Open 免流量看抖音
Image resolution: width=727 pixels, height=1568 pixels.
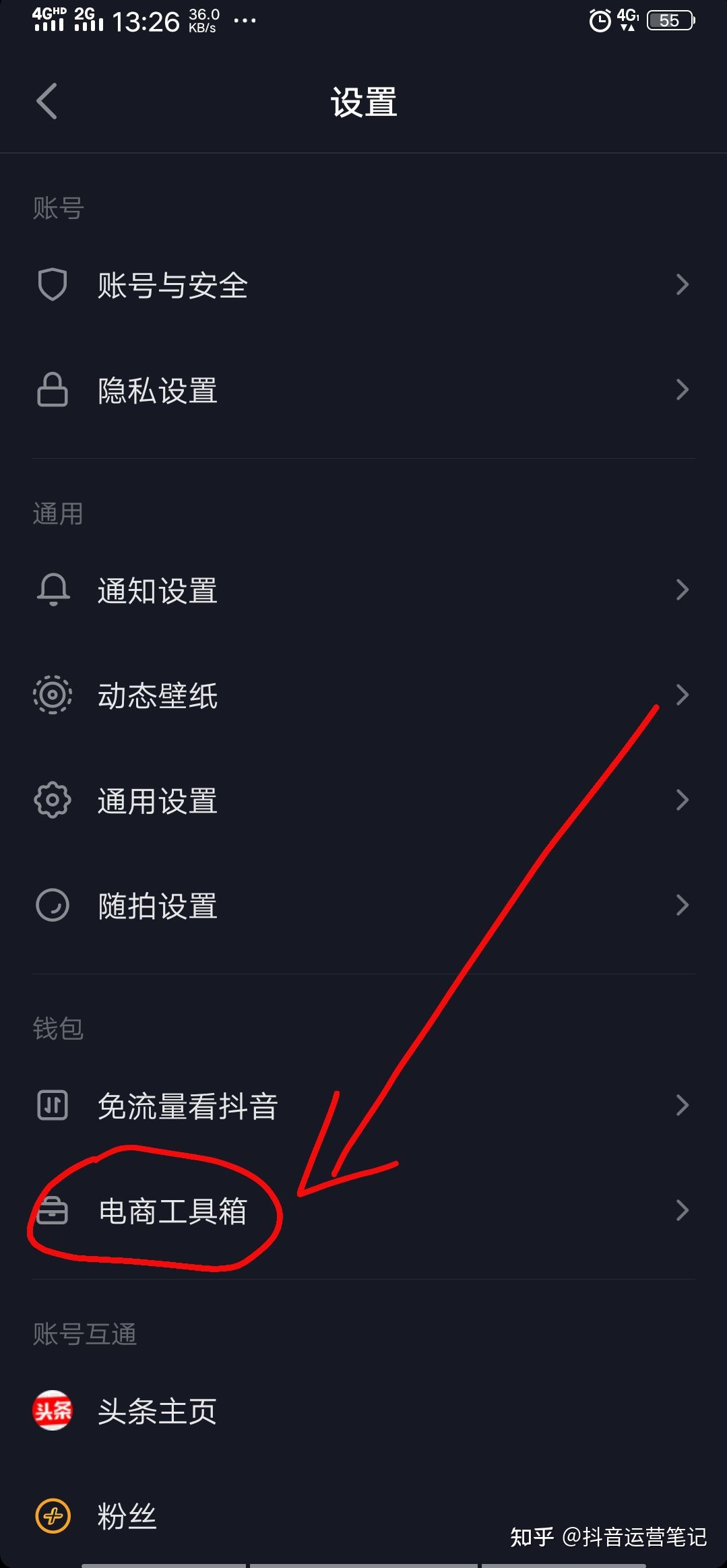[187, 1106]
